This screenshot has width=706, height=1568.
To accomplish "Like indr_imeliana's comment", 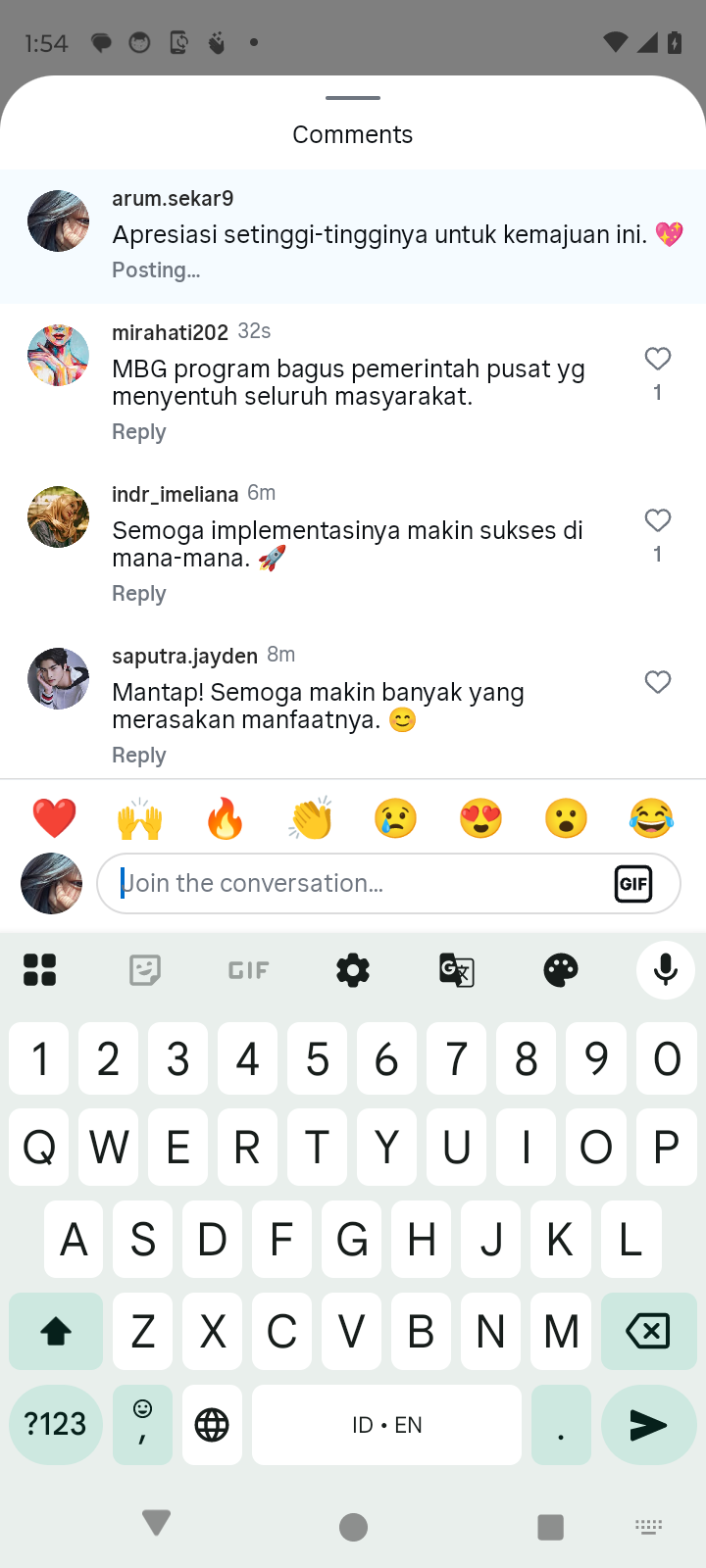I will point(657,521).
